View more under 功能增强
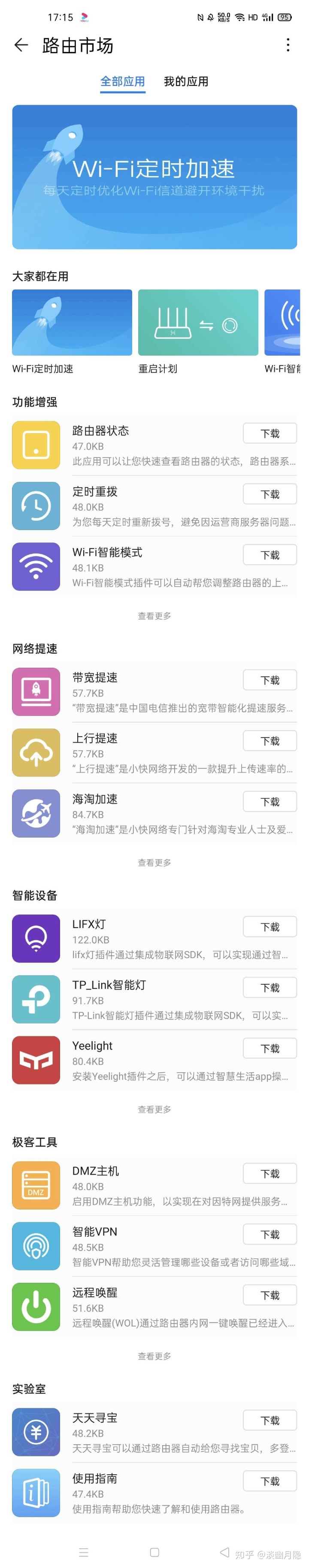Screen dimensions: 309x1568 coord(154,616)
